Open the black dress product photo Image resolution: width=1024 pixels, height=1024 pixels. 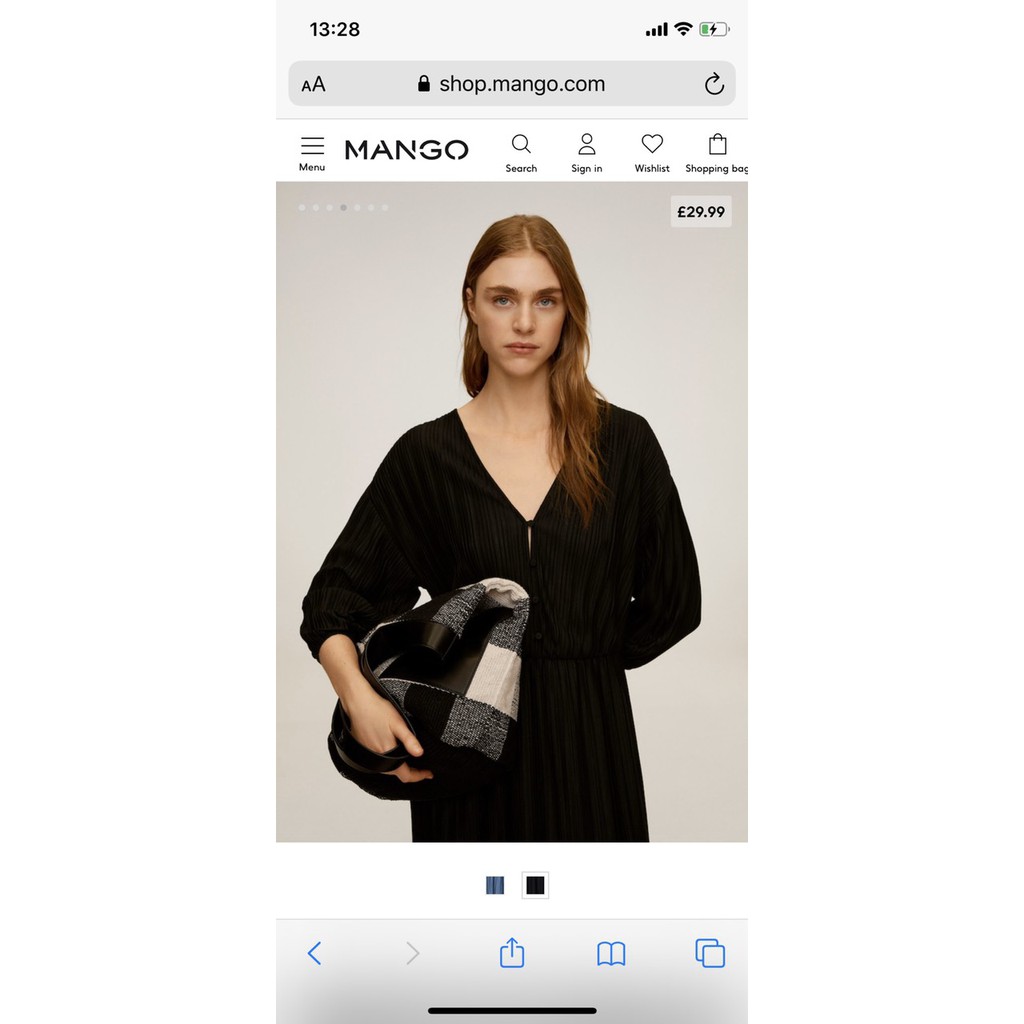(x=512, y=520)
